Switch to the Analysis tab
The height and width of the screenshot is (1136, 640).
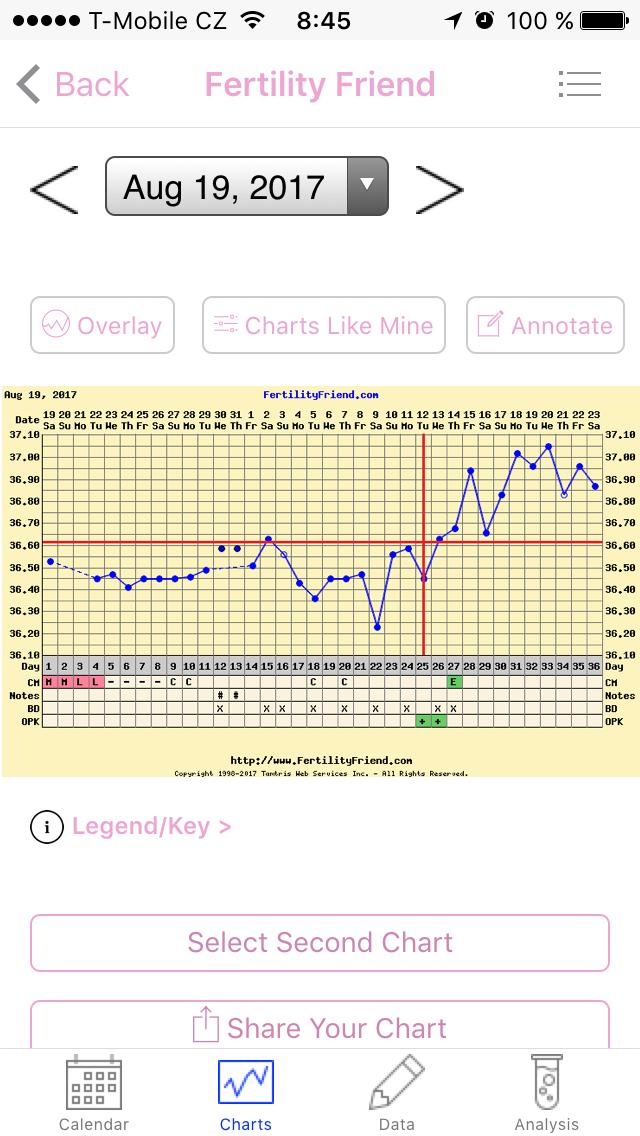pos(547,1094)
